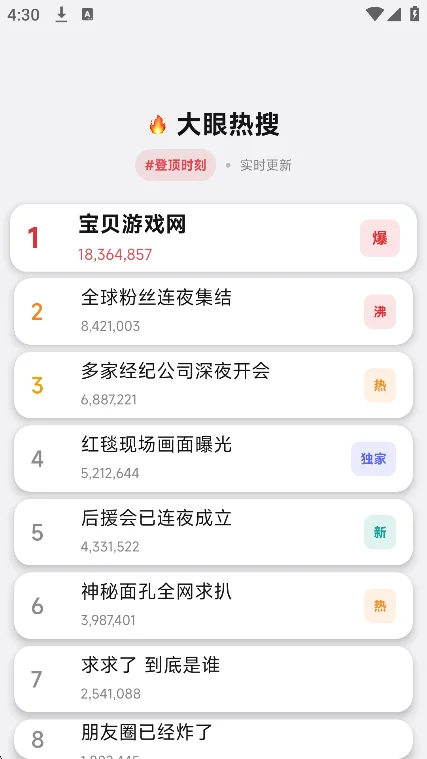Tap the #登顶时刻 hashtag chip

coord(175,165)
